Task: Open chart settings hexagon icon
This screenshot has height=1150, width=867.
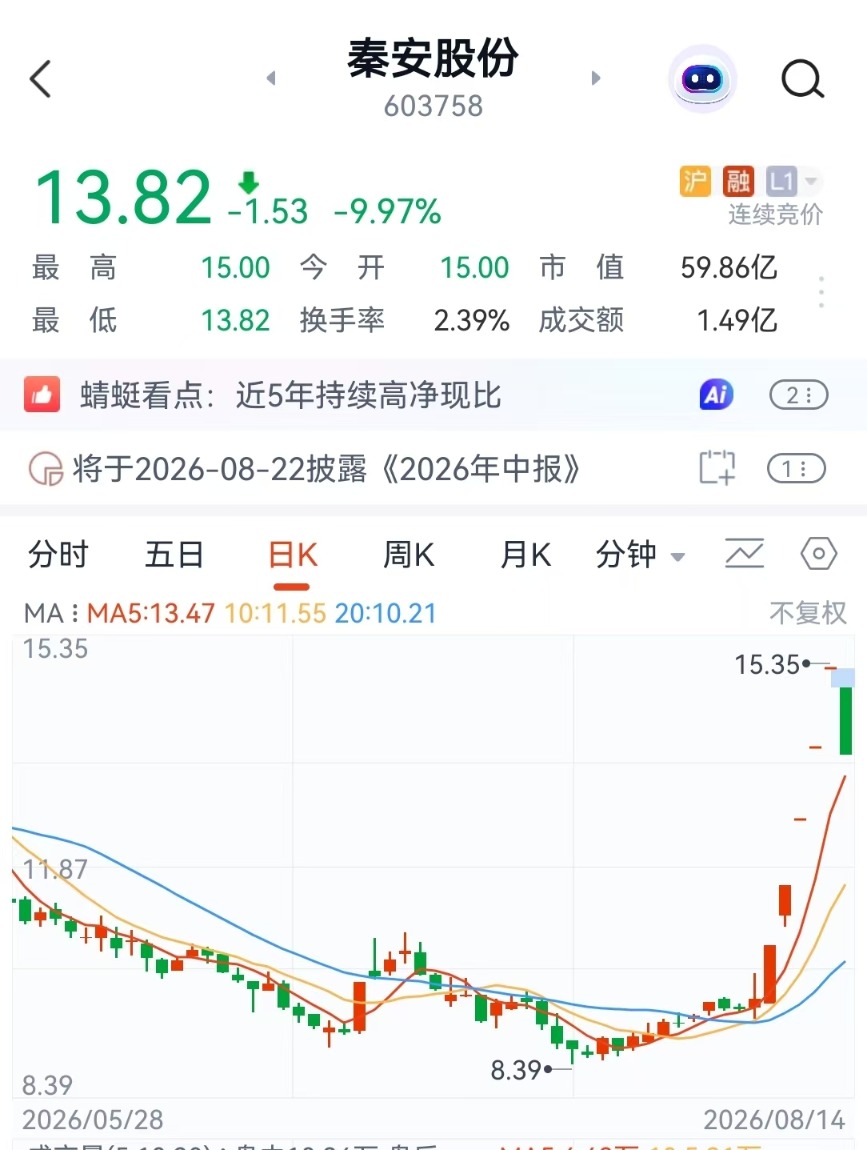Action: pyautogui.click(x=819, y=553)
